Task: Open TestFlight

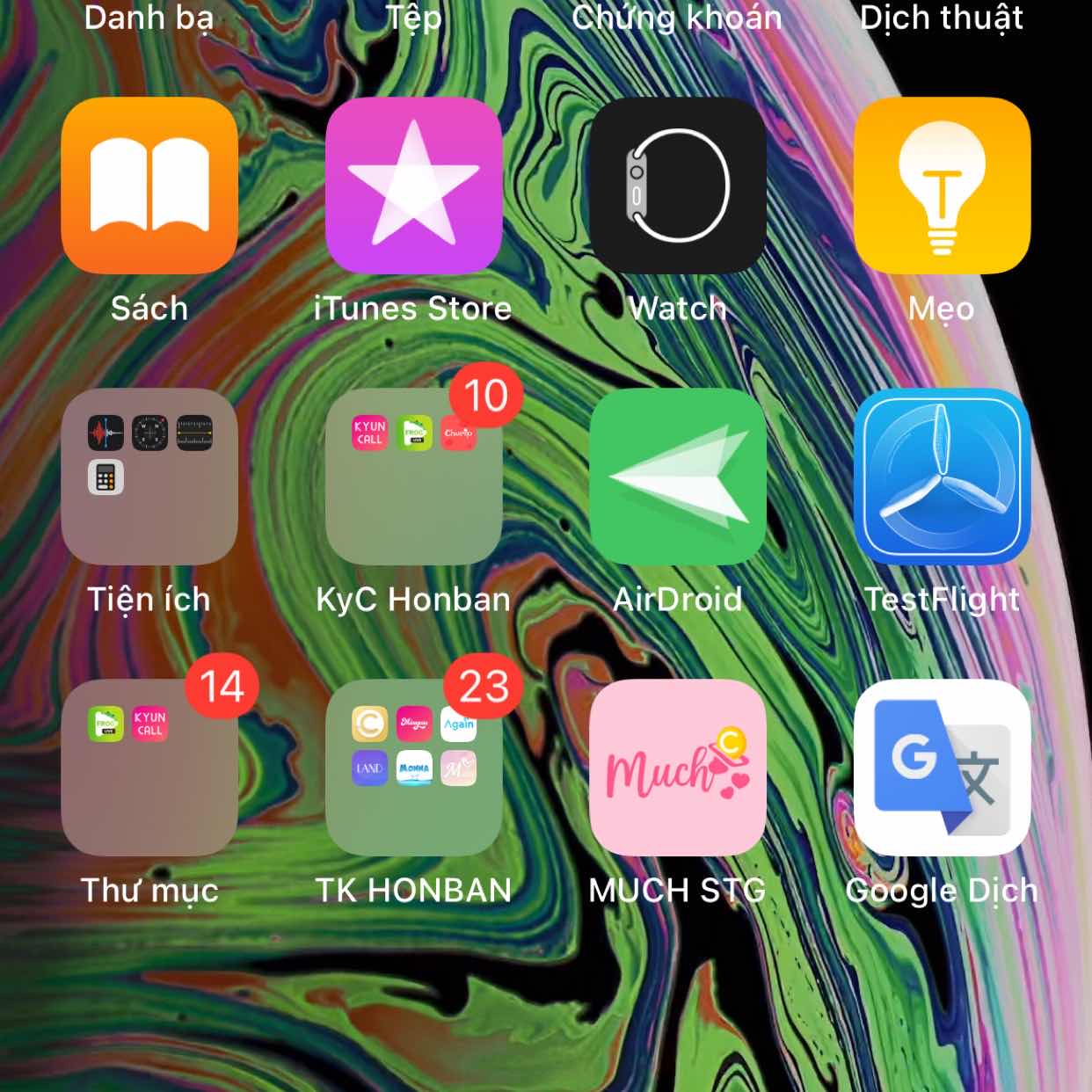Action: (x=942, y=477)
